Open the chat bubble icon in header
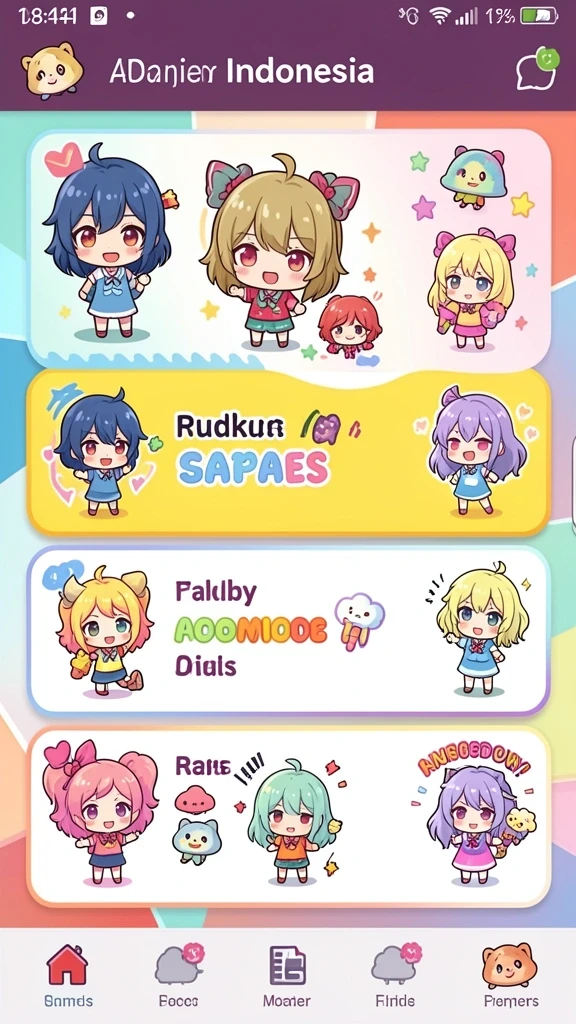Viewport: 576px width, 1024px height. point(537,69)
